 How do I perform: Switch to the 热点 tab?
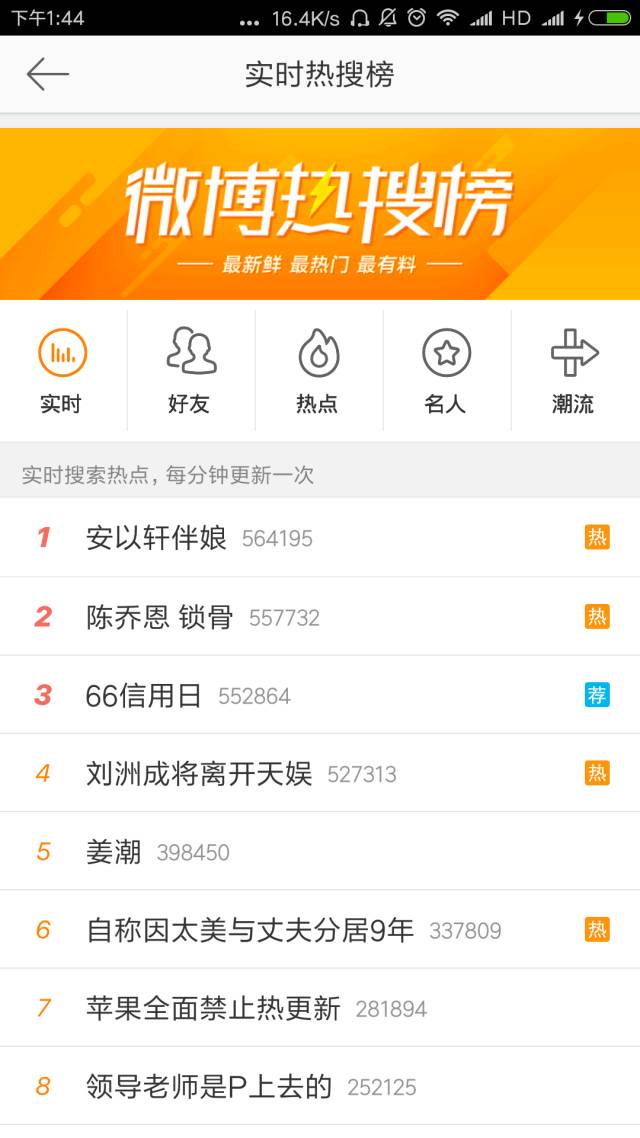pos(319,371)
